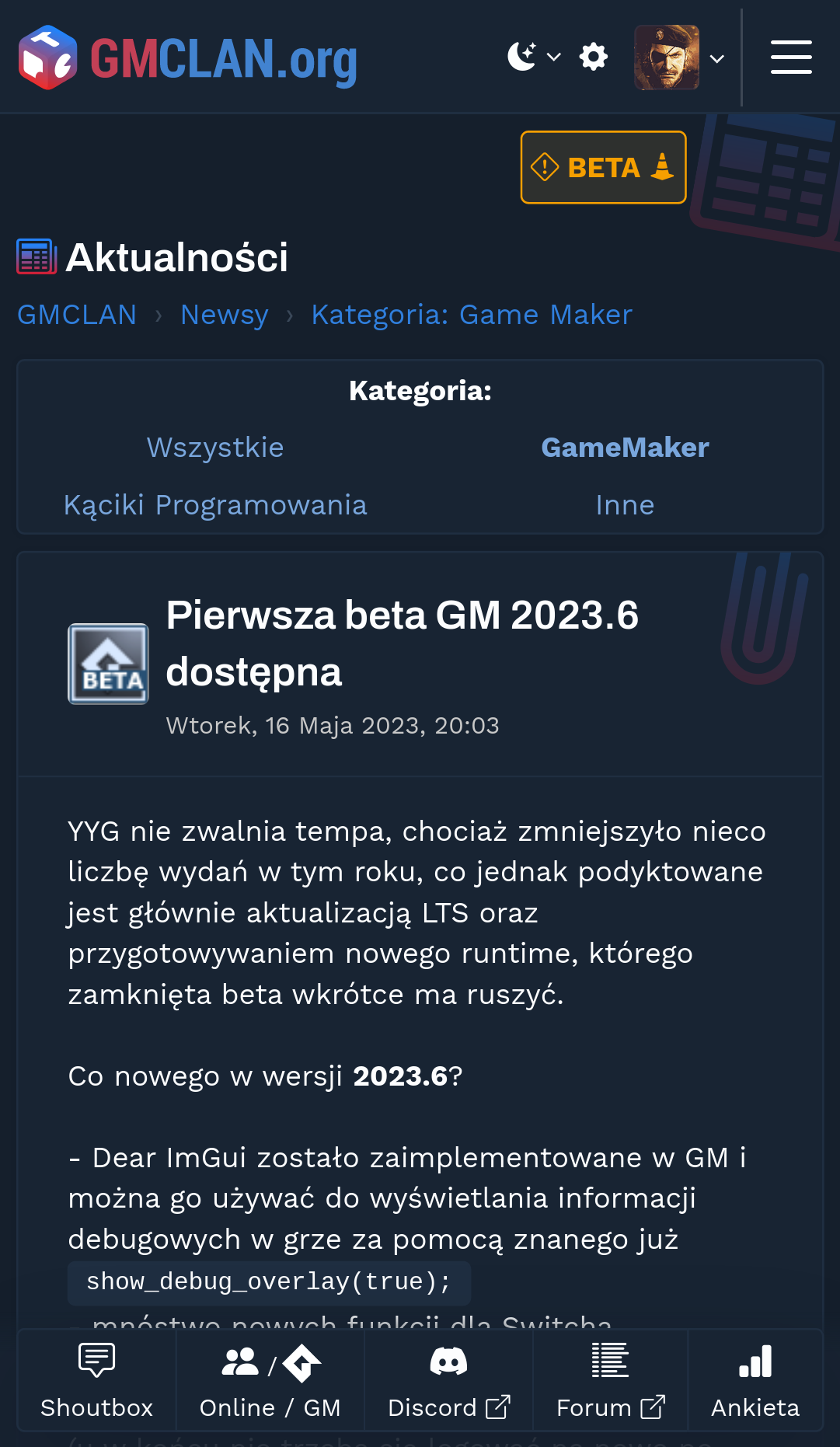
Task: Select the Kąciki Programowania category
Action: point(215,505)
